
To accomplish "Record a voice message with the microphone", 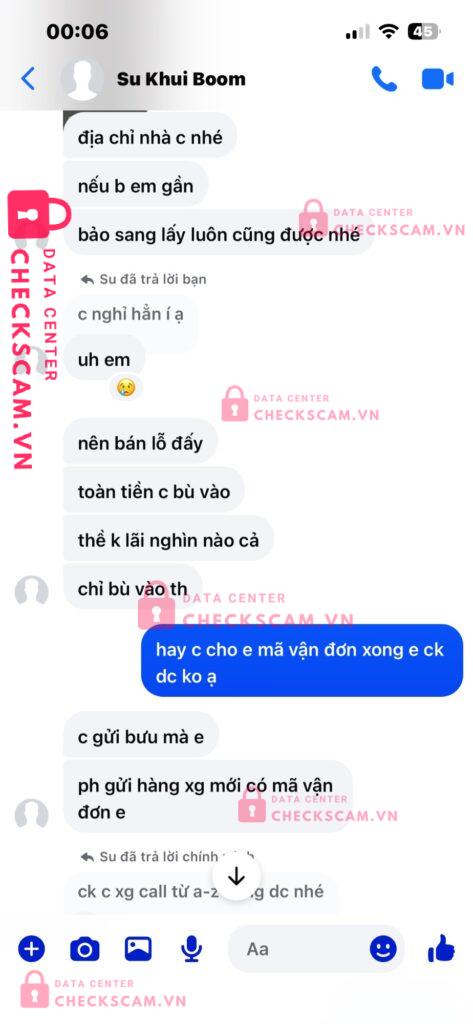I will (191, 949).
